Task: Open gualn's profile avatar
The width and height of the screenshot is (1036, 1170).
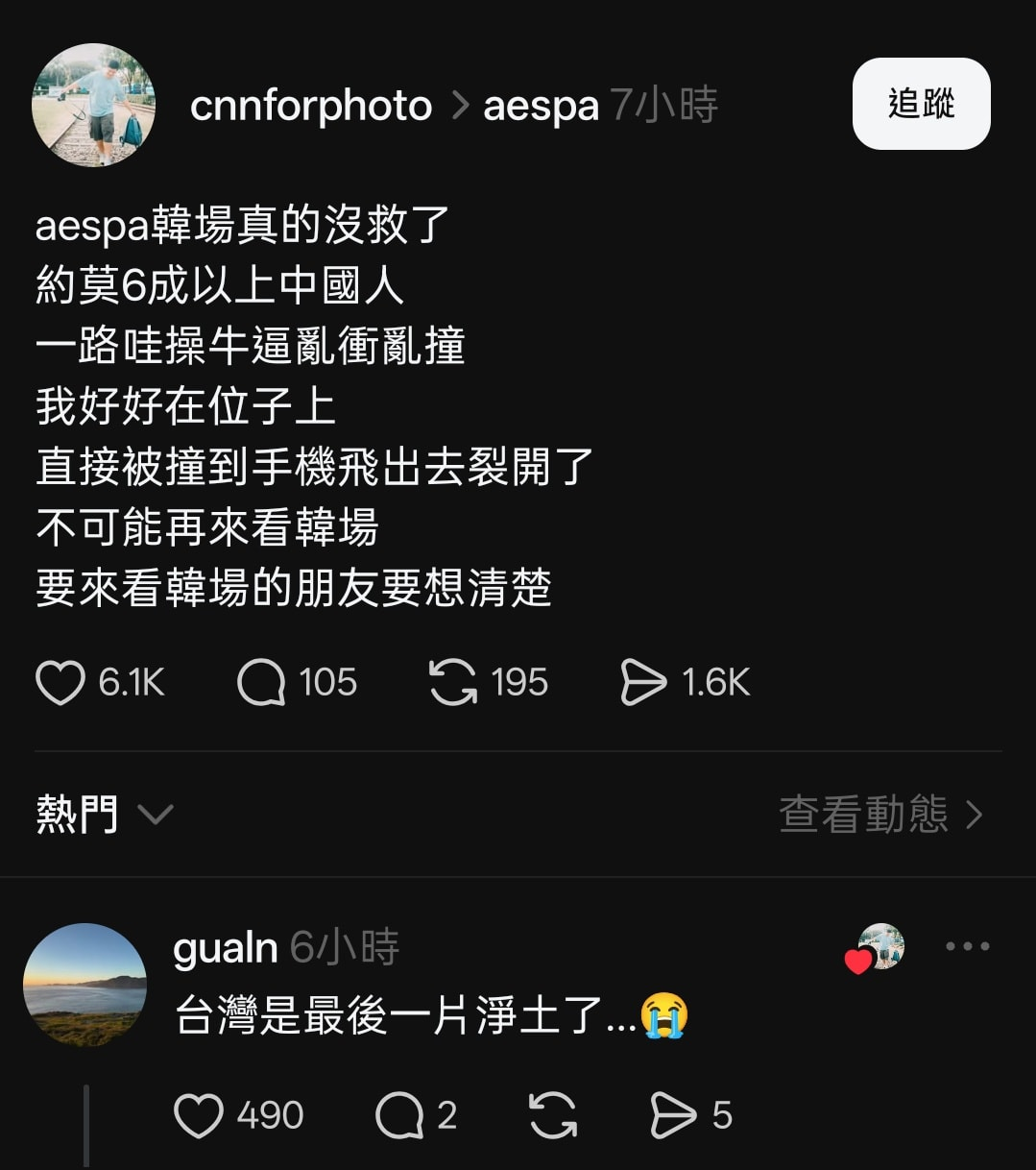Action: click(x=84, y=985)
